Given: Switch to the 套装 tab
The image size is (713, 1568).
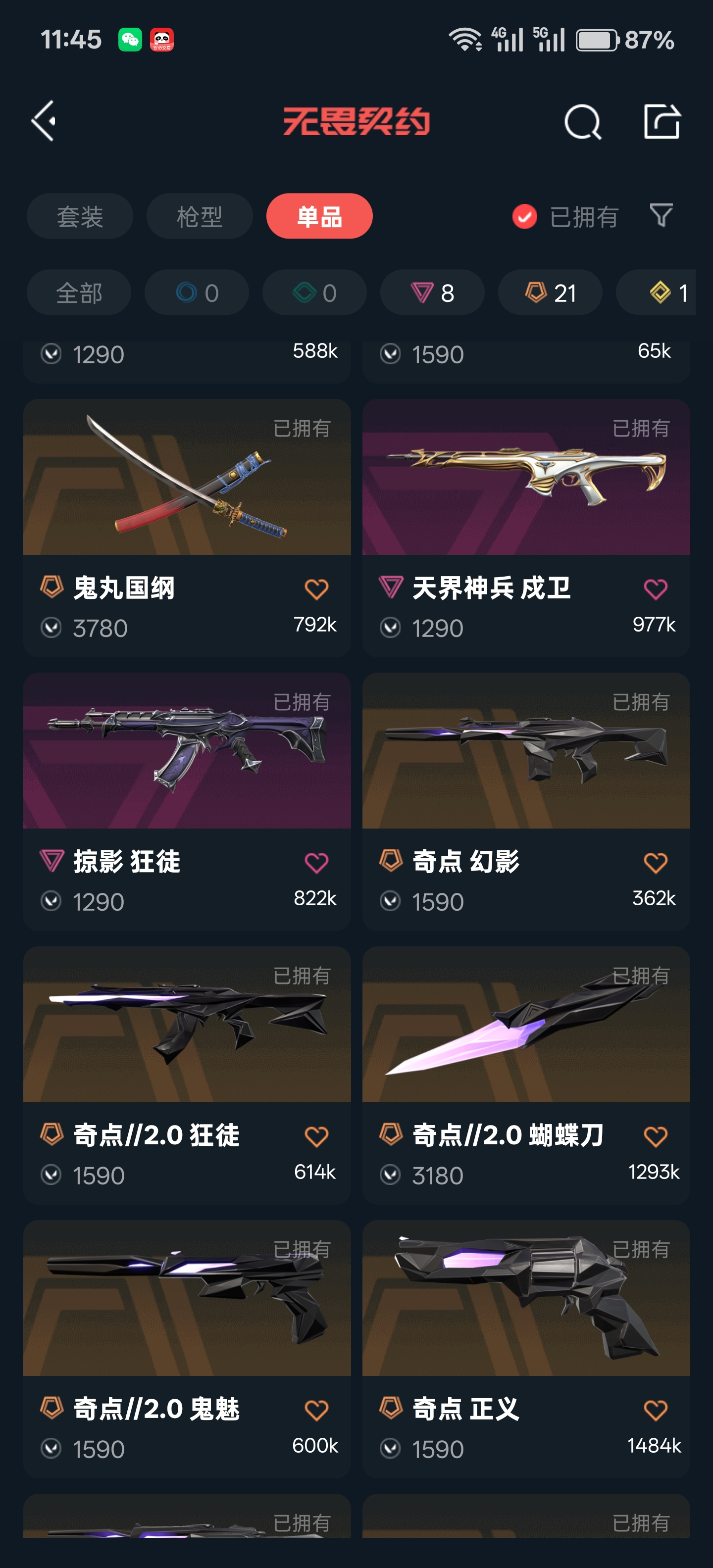Looking at the screenshot, I should click(x=80, y=217).
